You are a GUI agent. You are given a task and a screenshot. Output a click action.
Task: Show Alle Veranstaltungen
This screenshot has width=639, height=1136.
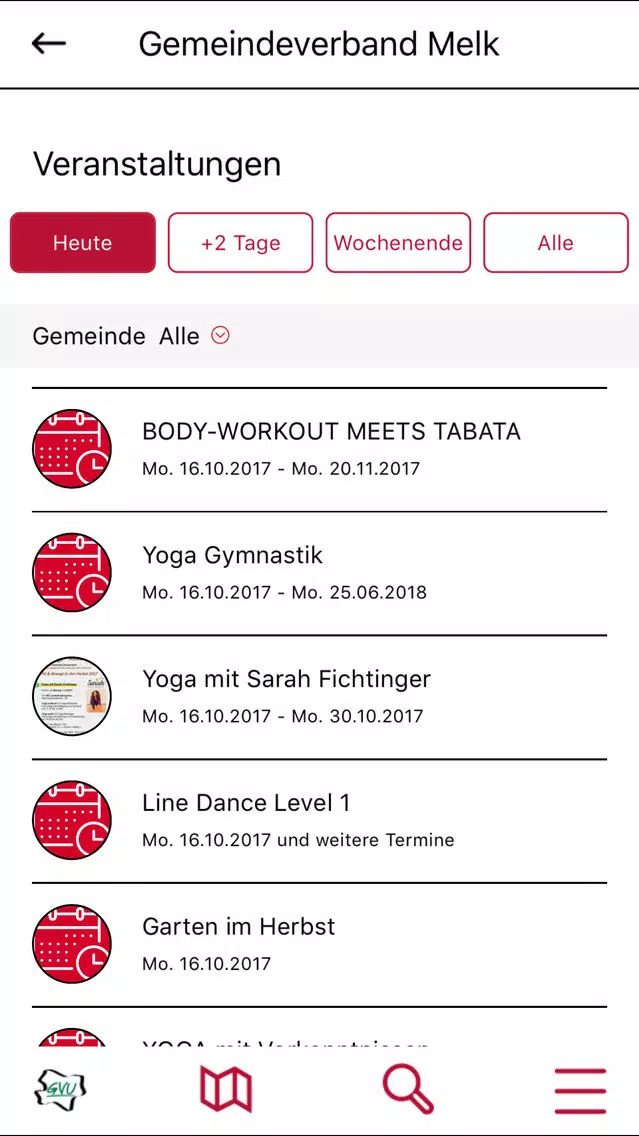click(556, 243)
